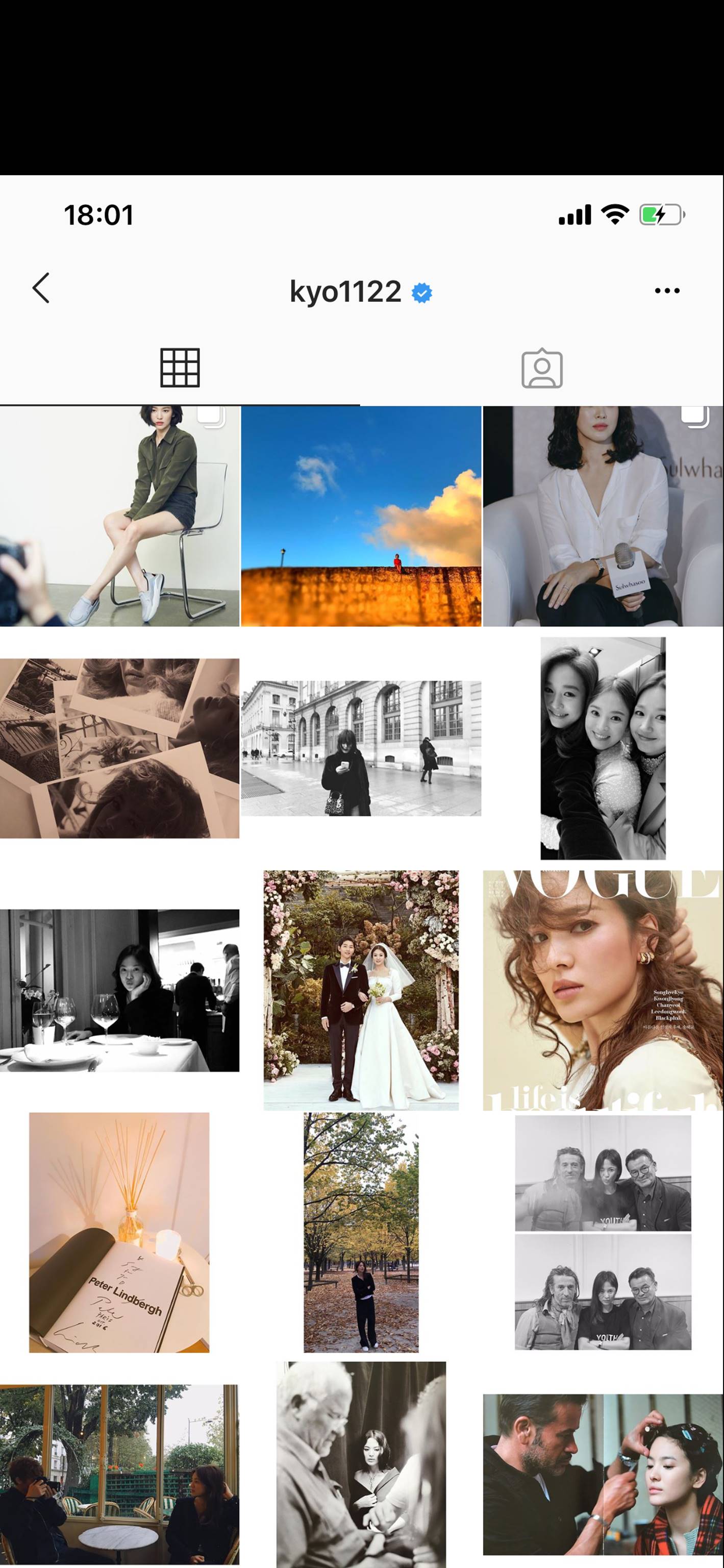Open the Sulwhasoo microphone event post
724x1568 pixels.
[x=603, y=516]
